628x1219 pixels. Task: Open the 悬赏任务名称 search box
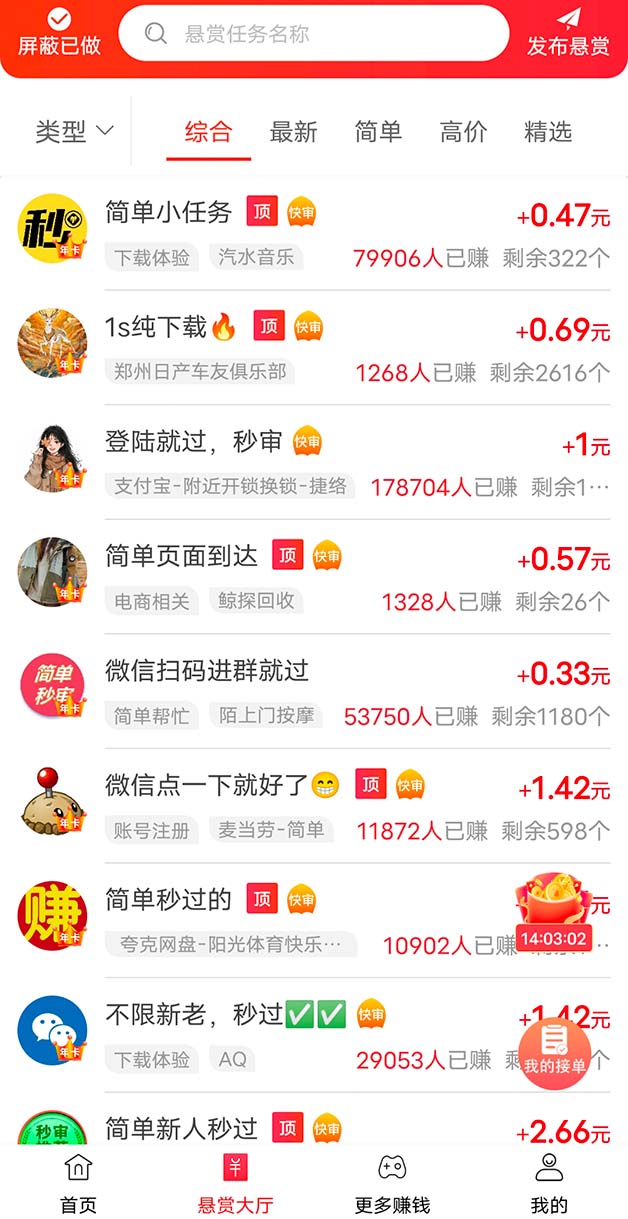313,34
